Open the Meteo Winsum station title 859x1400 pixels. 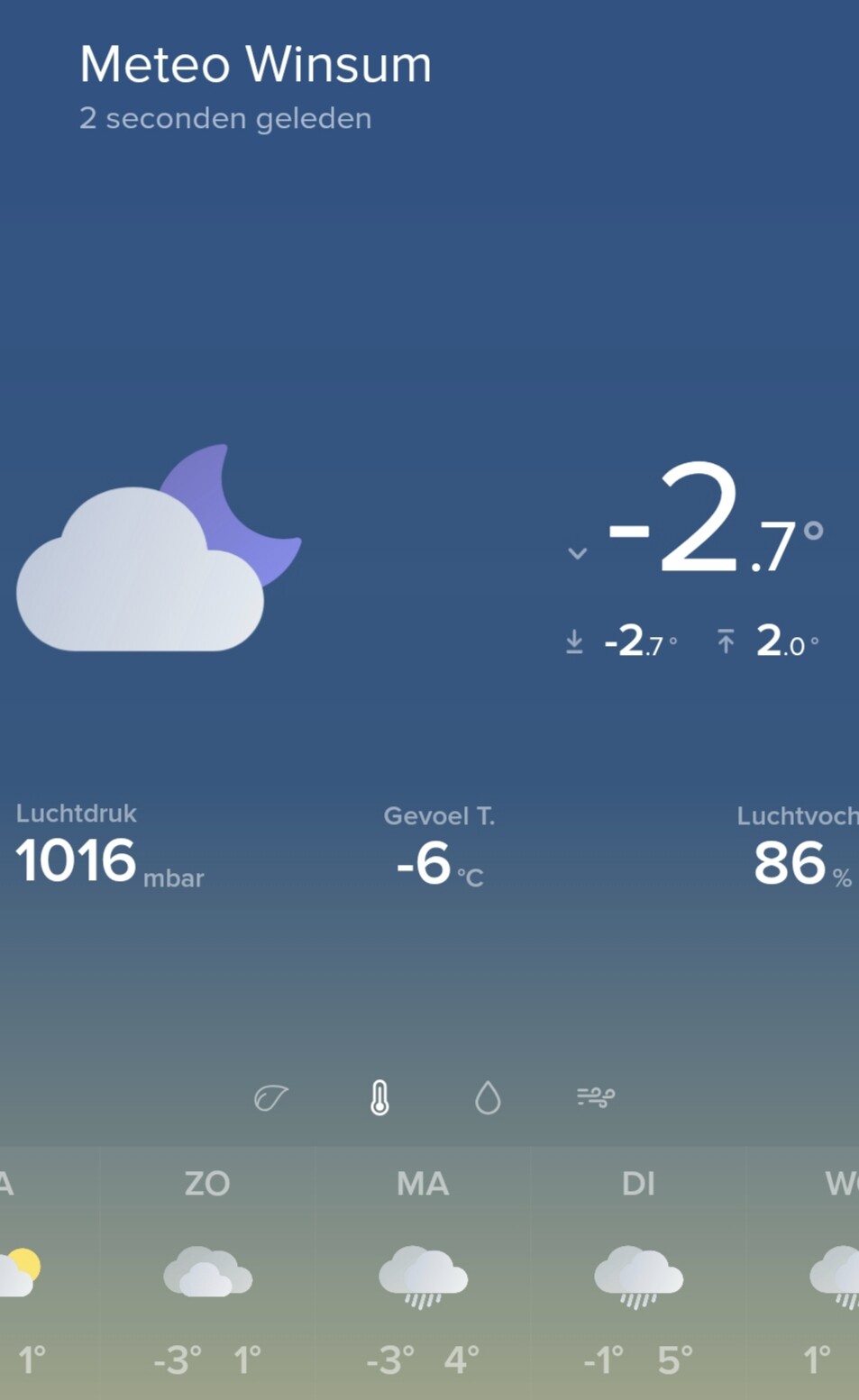(x=255, y=65)
